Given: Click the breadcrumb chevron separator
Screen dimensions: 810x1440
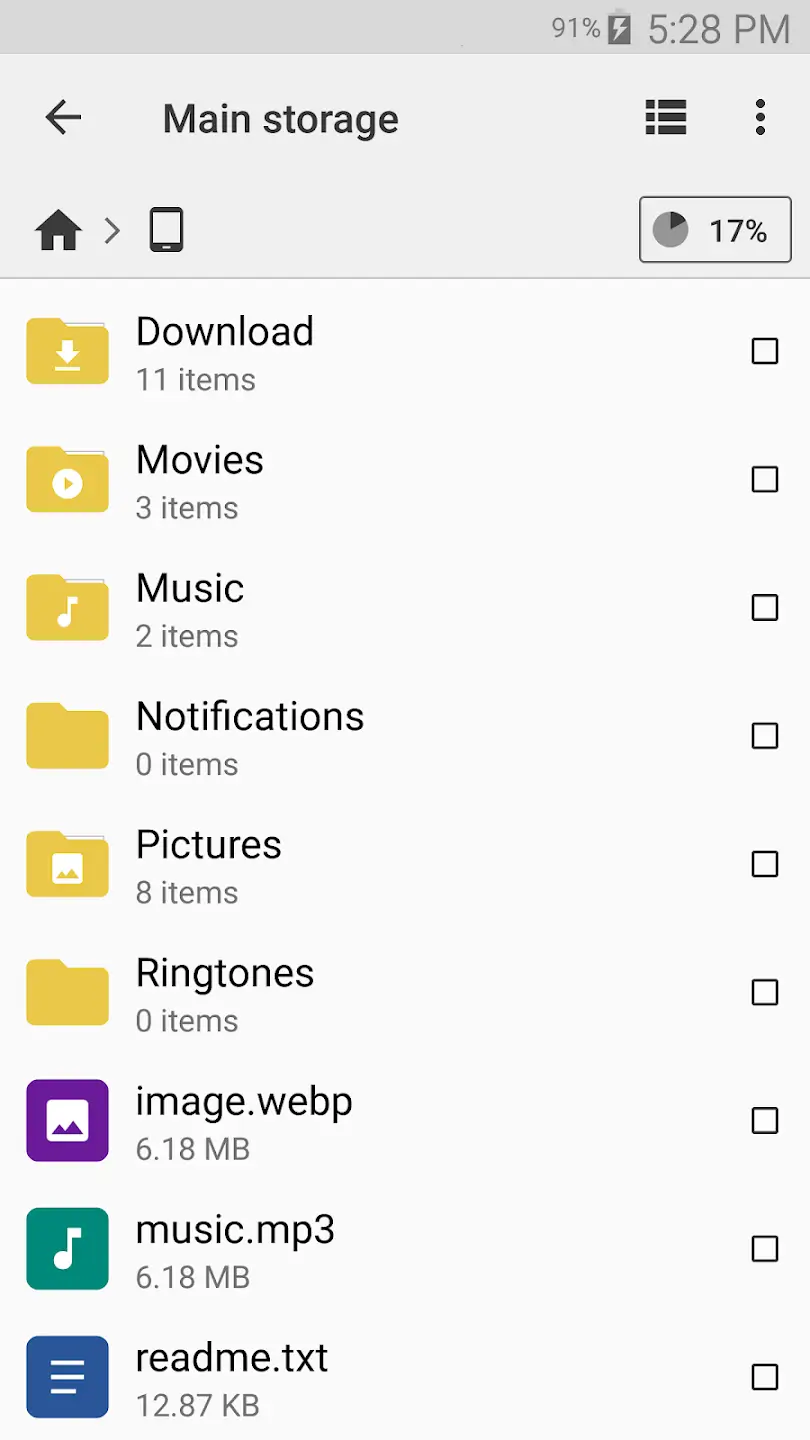Looking at the screenshot, I should [112, 229].
